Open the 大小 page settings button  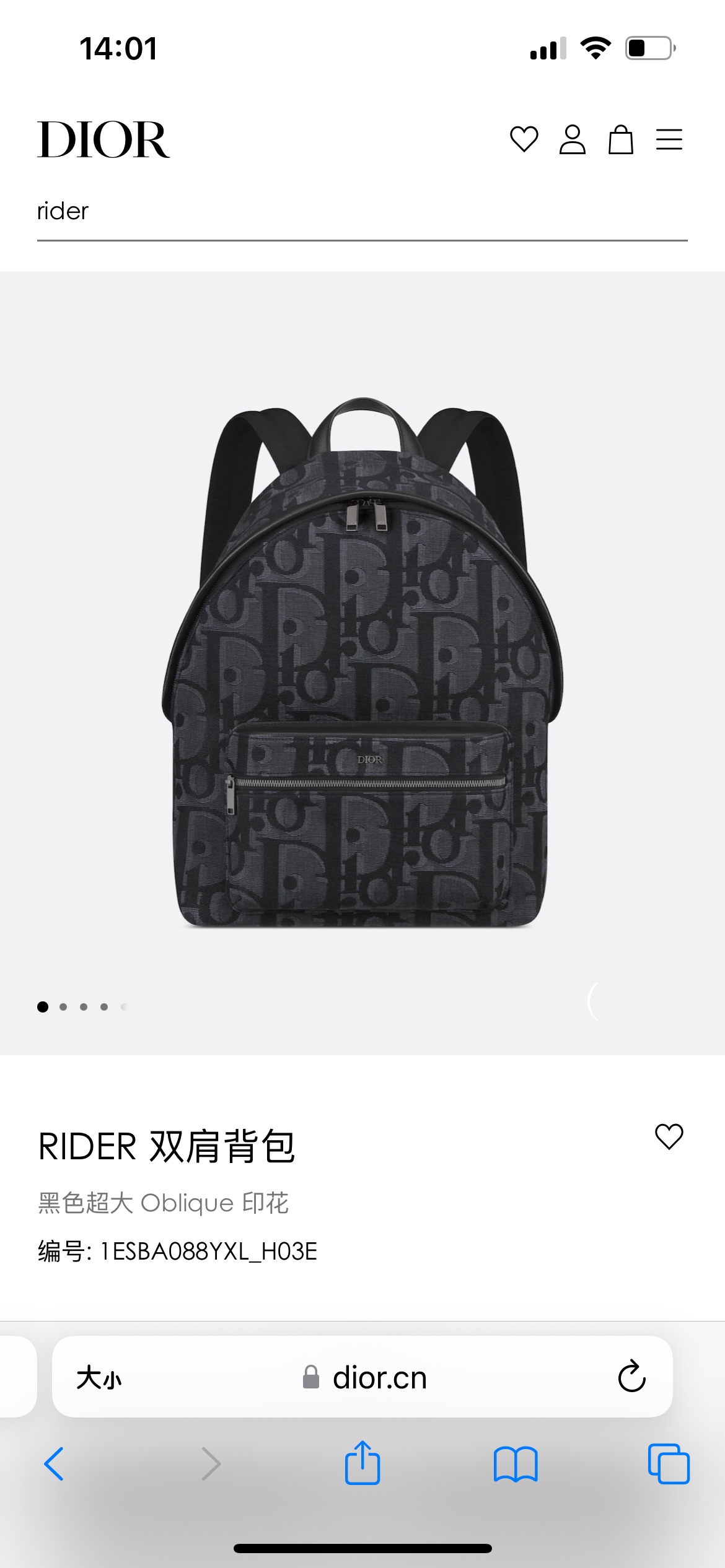coord(99,1377)
